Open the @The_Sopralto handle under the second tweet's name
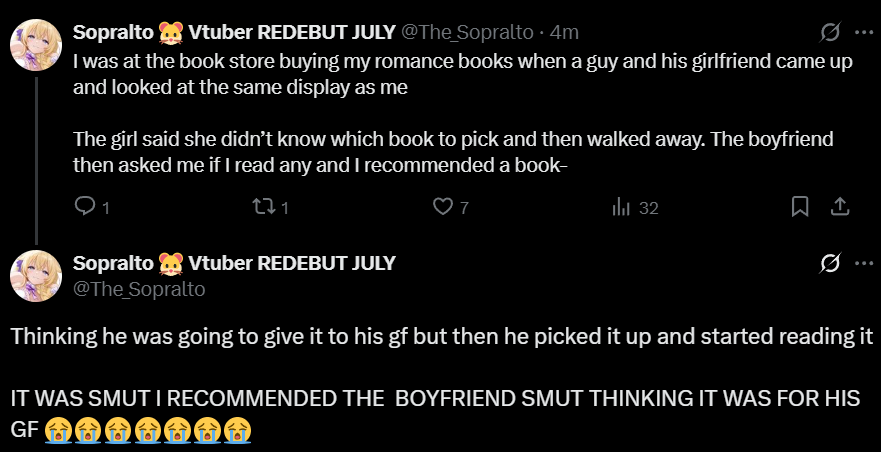Image resolution: width=881 pixels, height=452 pixels. [x=139, y=290]
